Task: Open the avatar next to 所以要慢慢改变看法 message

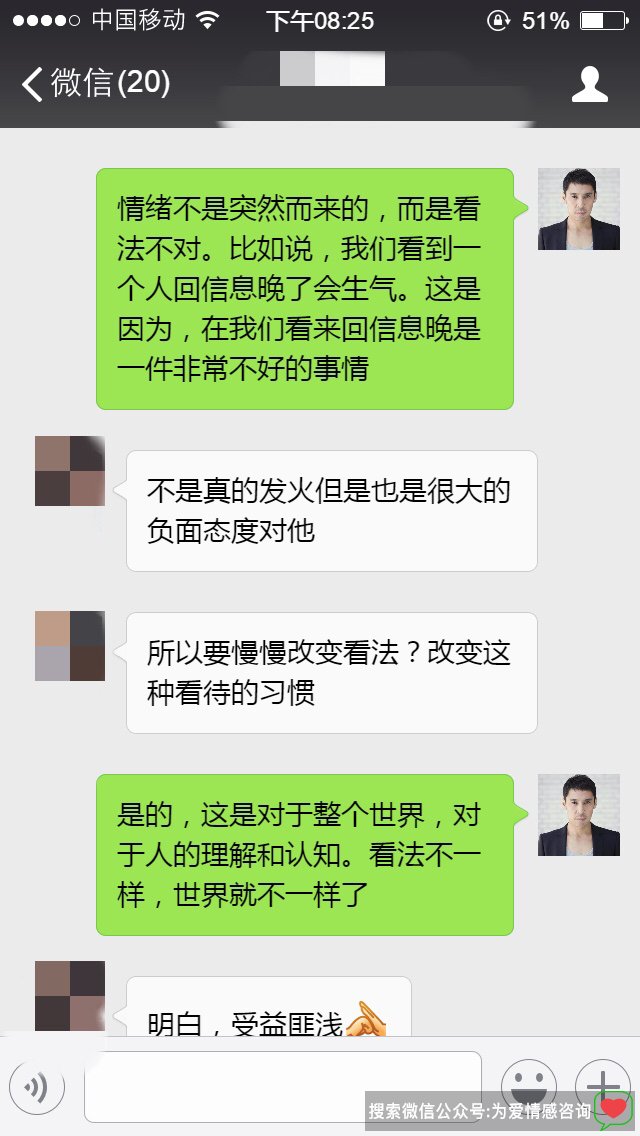Action: (70, 647)
